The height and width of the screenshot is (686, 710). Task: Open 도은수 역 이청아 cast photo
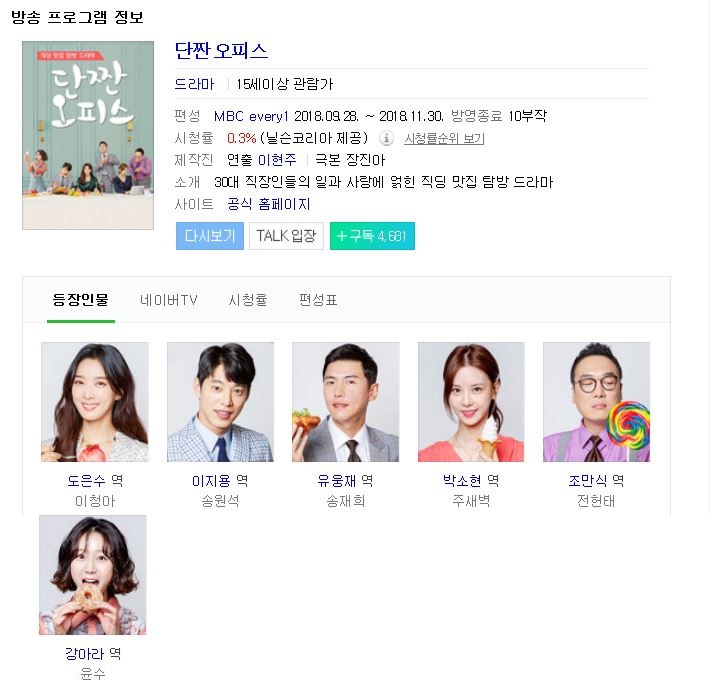click(x=94, y=402)
